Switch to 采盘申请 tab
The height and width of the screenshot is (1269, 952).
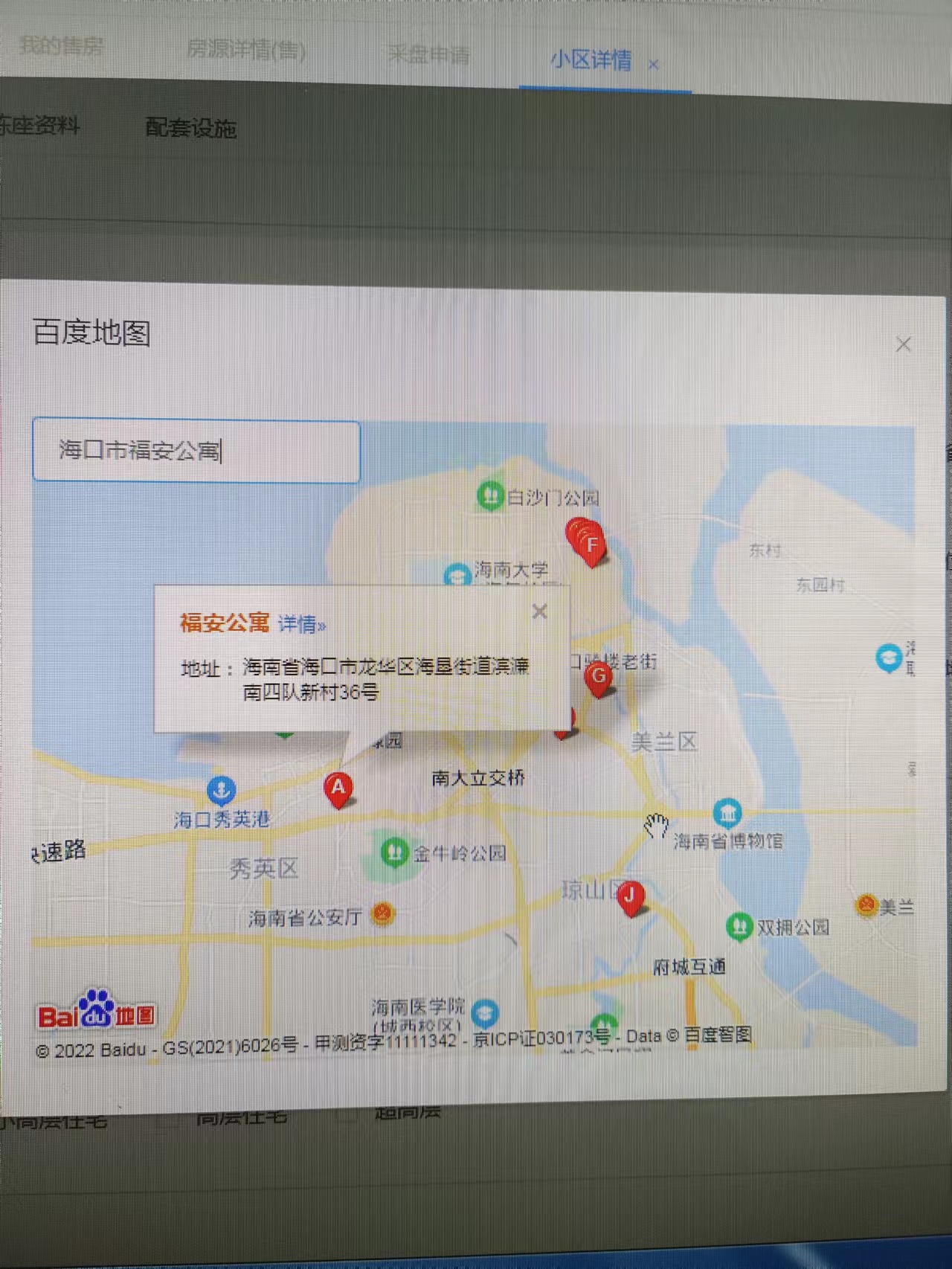coord(428,54)
